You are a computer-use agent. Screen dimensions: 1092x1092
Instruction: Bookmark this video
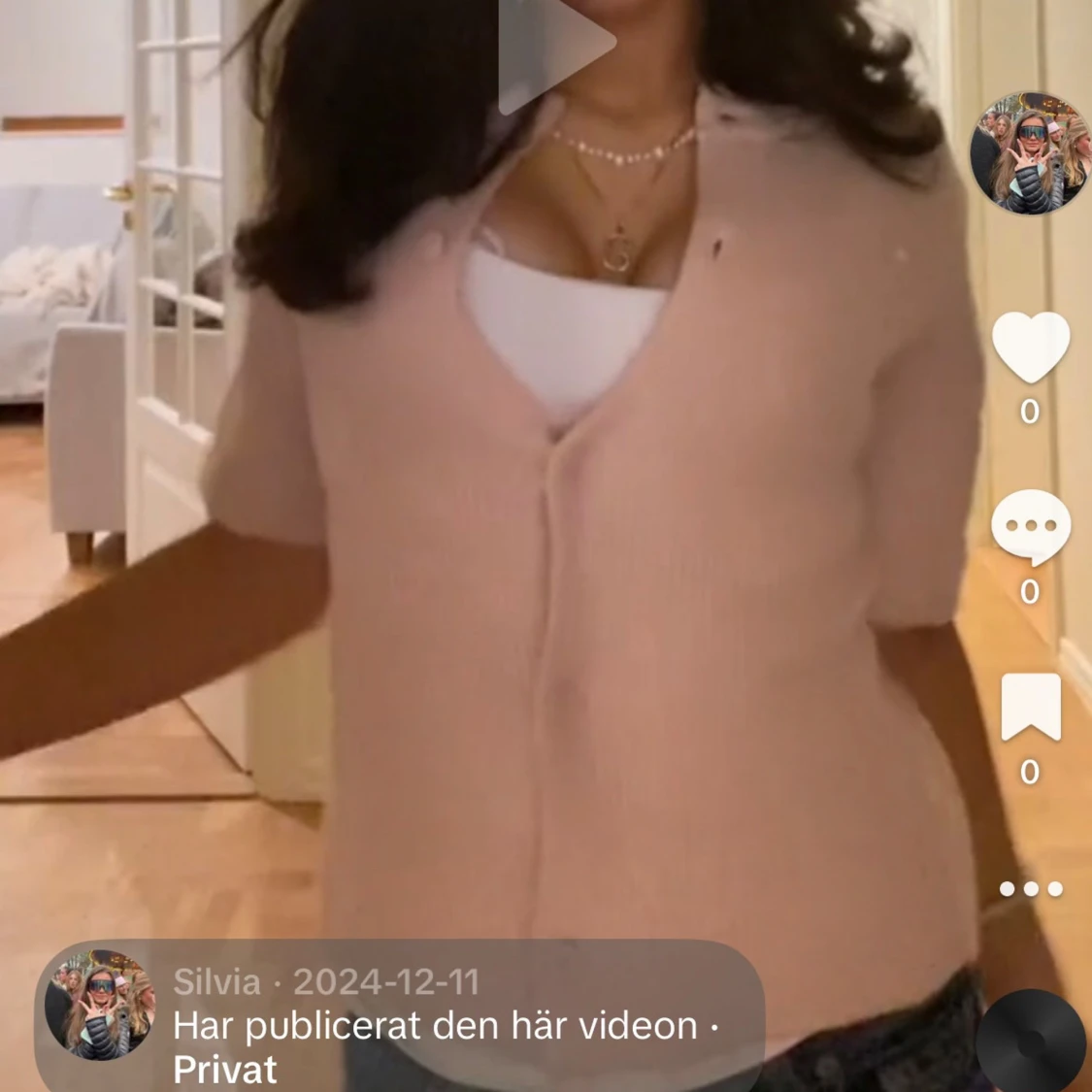tap(1030, 707)
